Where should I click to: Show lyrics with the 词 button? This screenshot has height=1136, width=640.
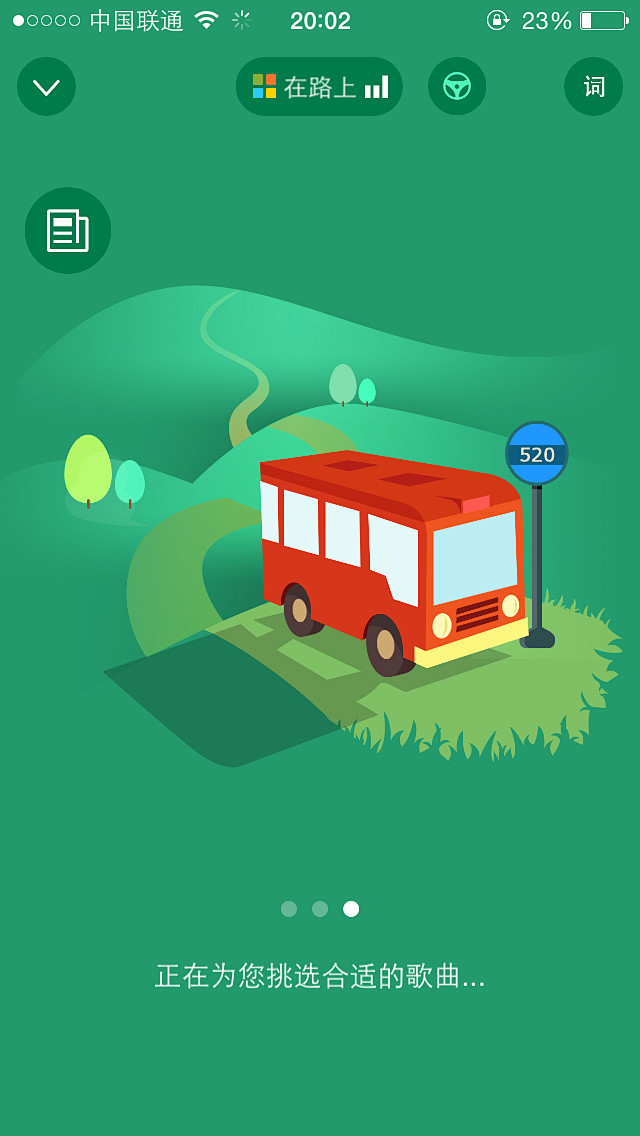coord(593,87)
